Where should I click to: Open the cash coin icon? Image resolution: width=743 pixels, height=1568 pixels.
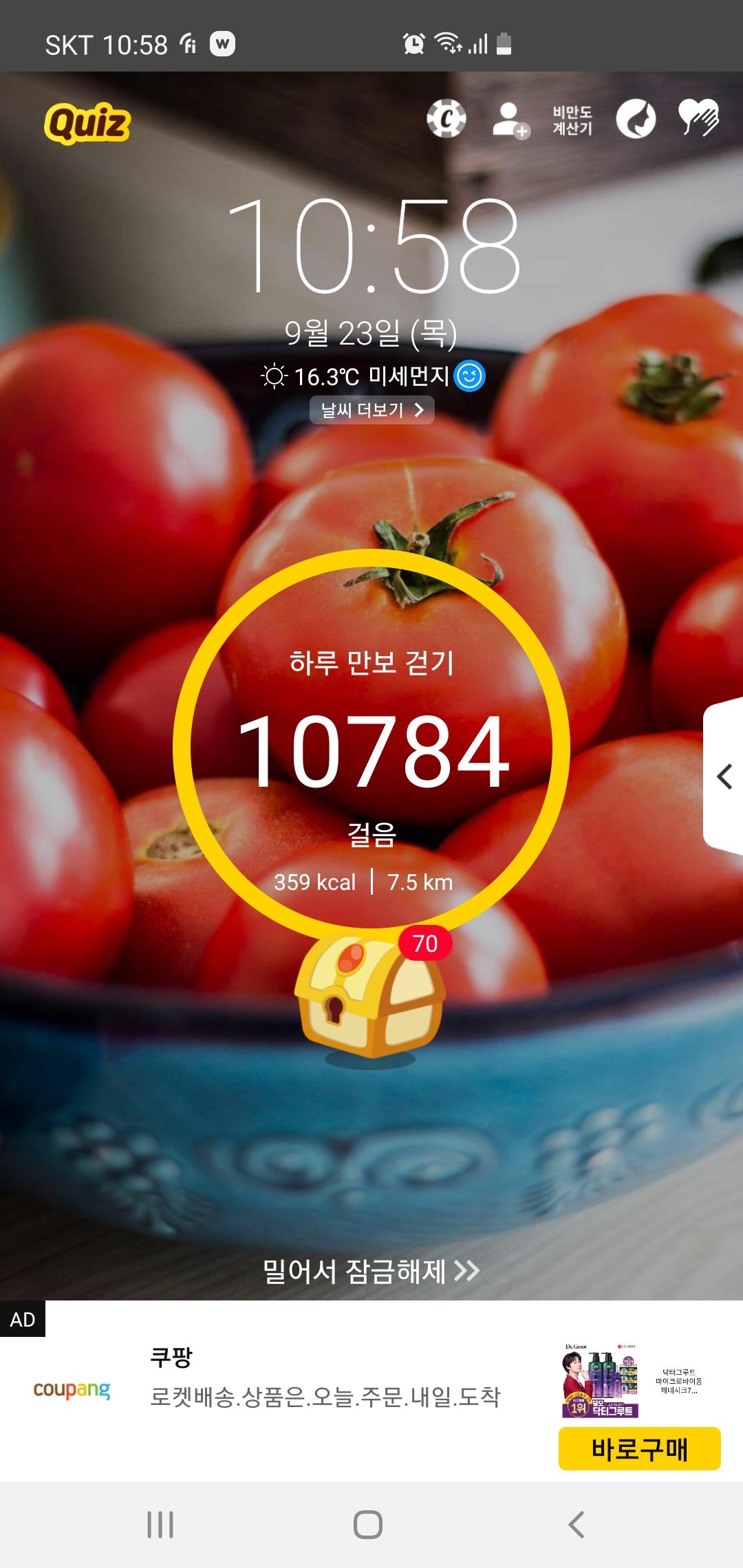[446, 119]
